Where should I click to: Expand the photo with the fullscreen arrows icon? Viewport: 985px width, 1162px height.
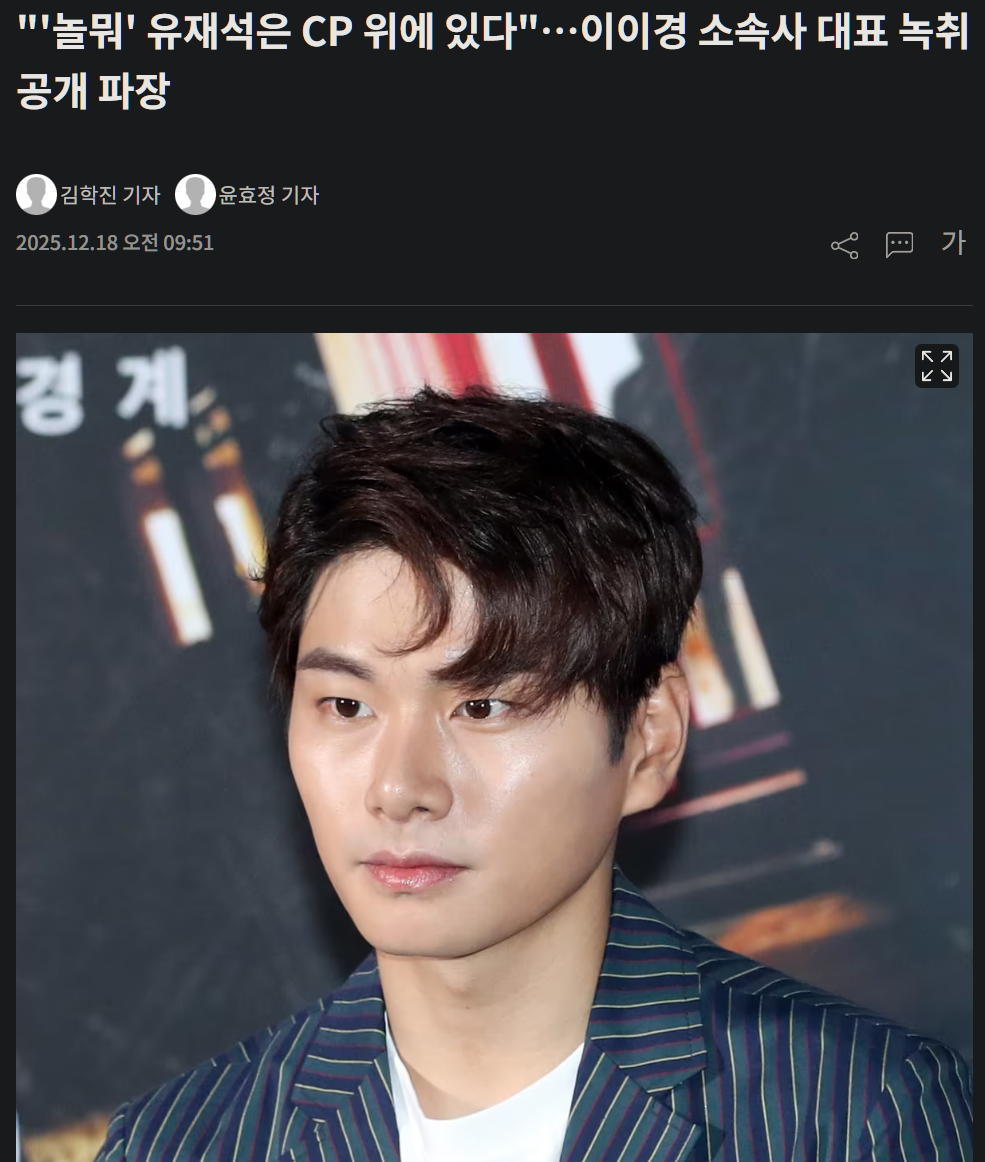pos(936,366)
